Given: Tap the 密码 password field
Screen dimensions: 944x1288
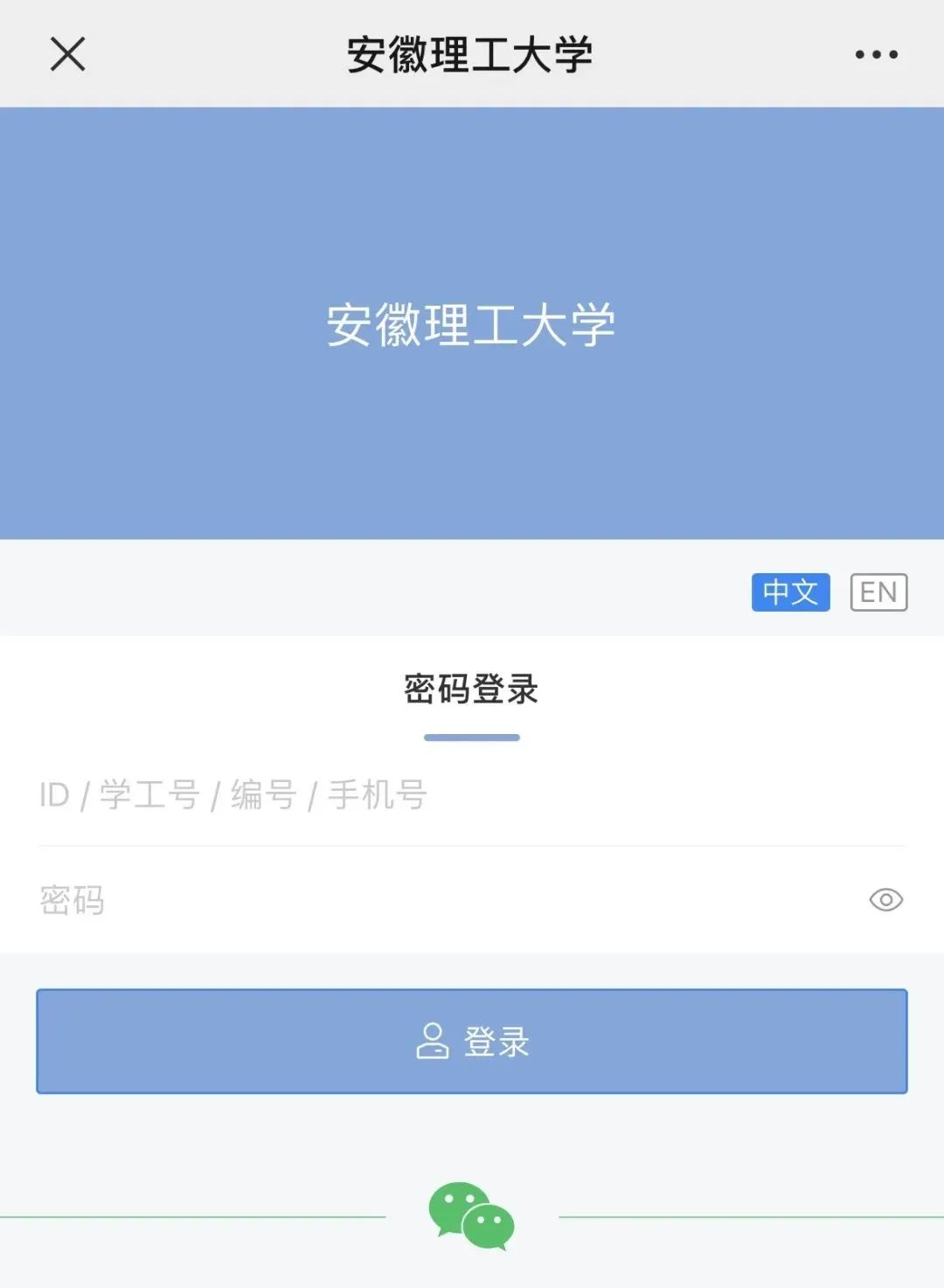Looking at the screenshot, I should click(x=437, y=900).
